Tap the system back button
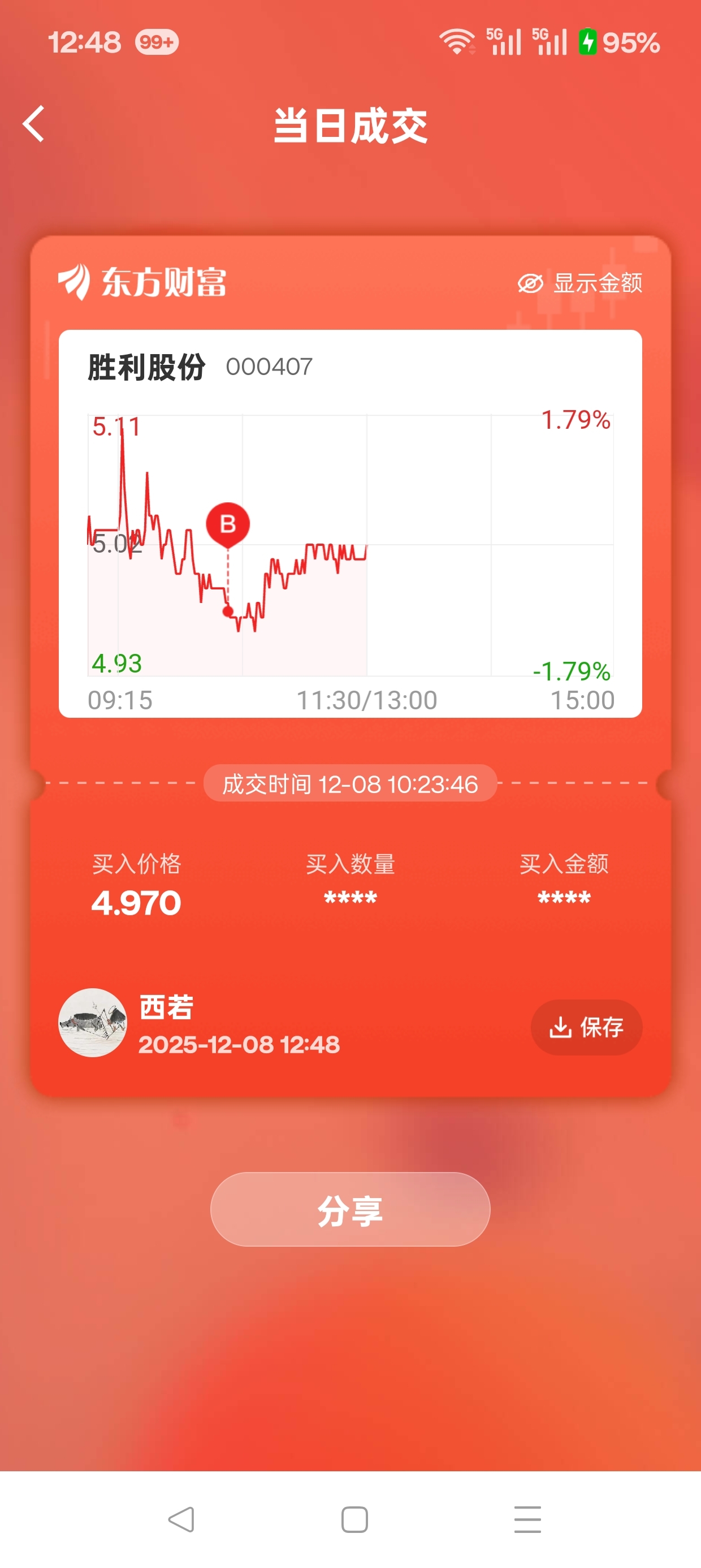701x1568 pixels. pos(181,1519)
